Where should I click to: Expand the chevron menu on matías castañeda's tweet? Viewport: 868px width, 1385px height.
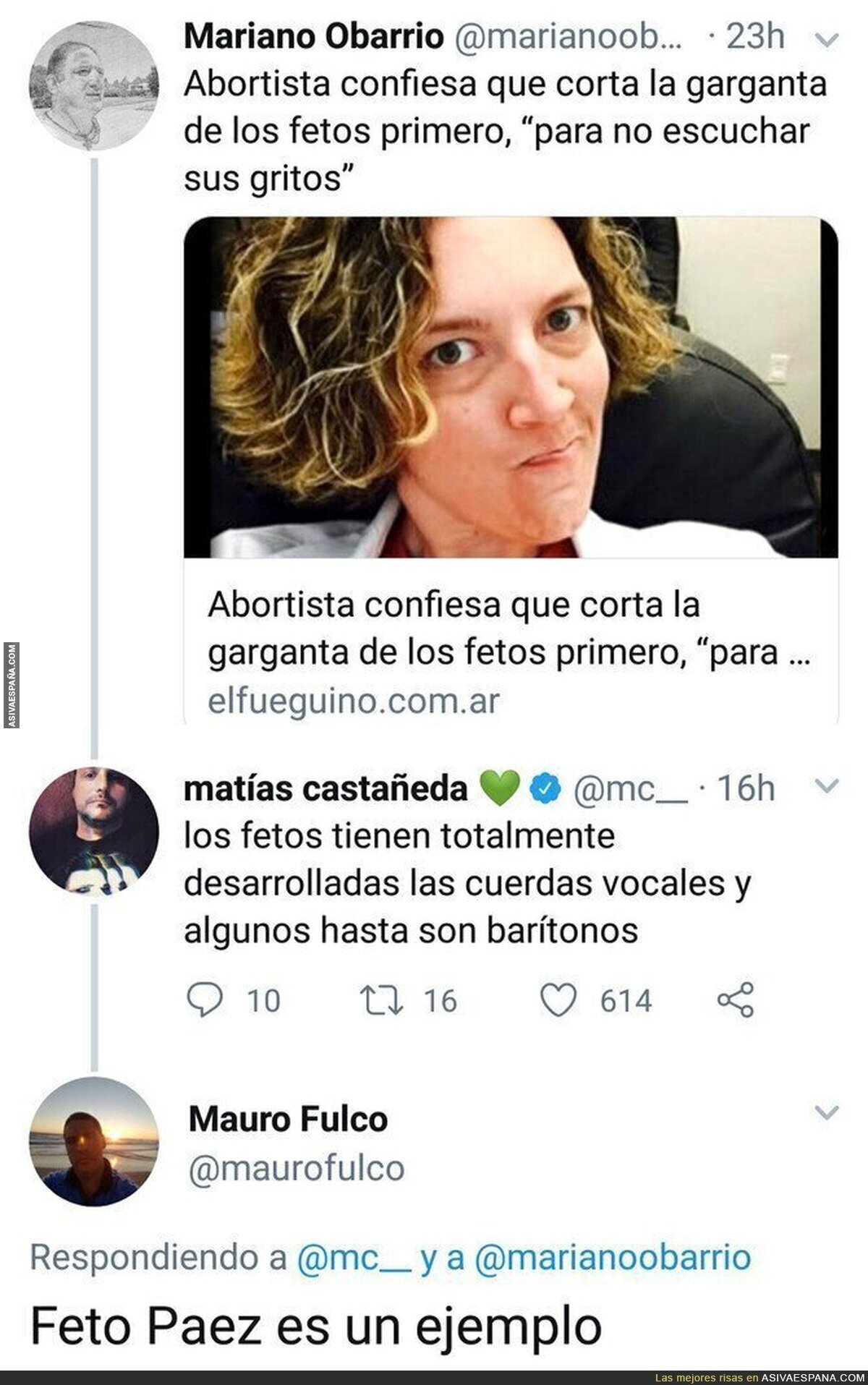[826, 786]
